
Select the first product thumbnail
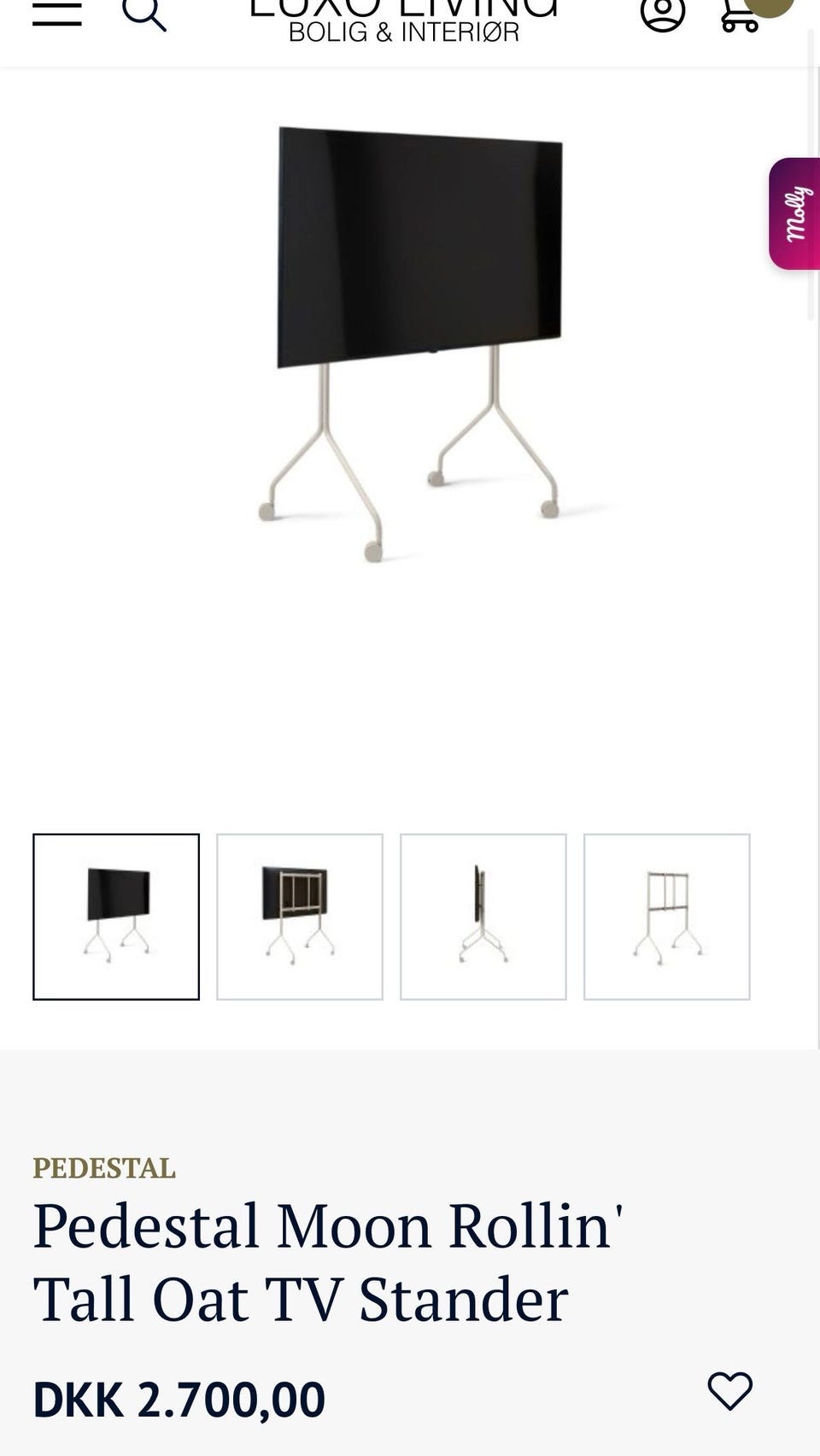(x=116, y=915)
